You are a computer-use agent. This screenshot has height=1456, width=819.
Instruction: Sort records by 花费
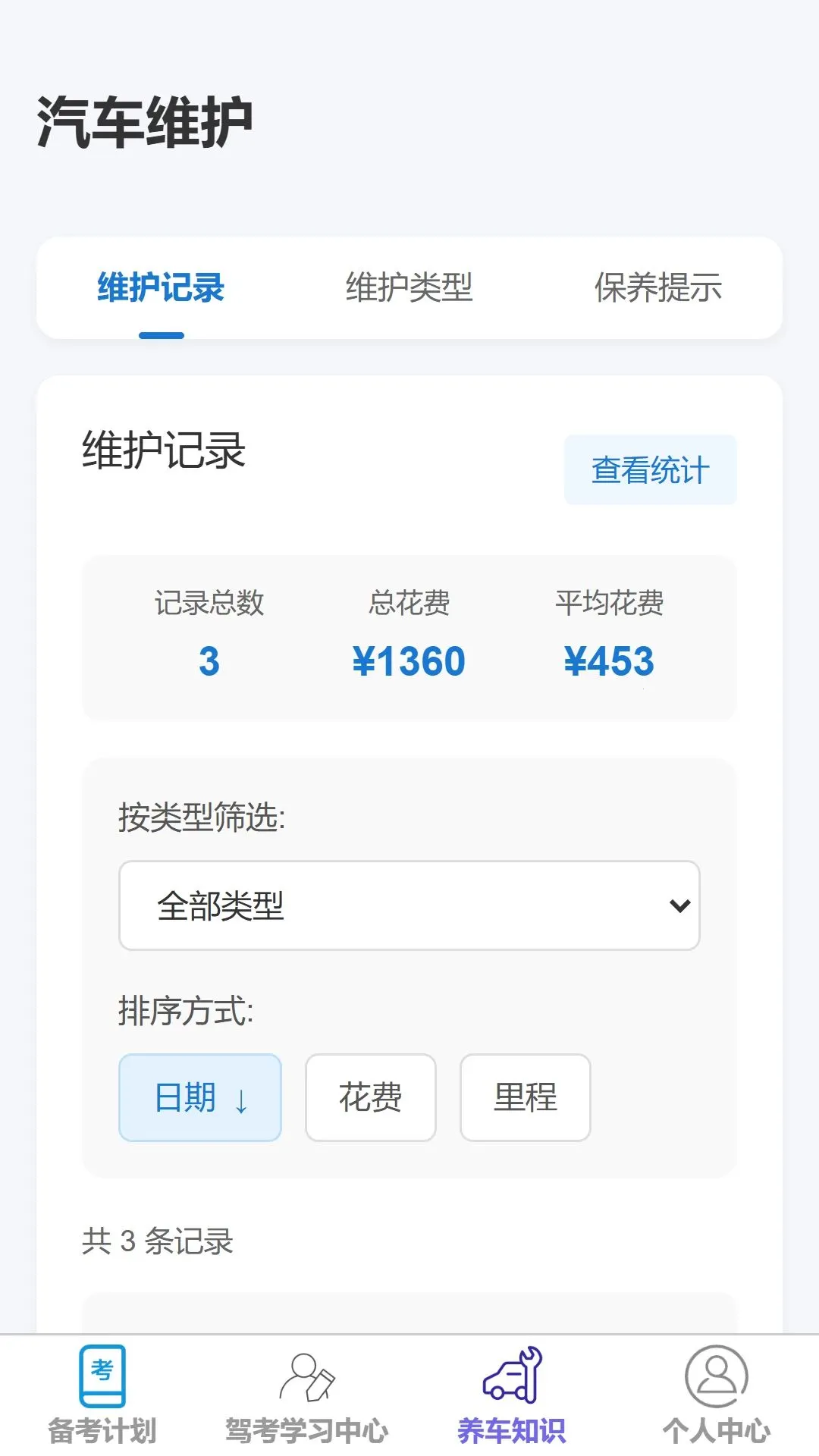point(370,1097)
